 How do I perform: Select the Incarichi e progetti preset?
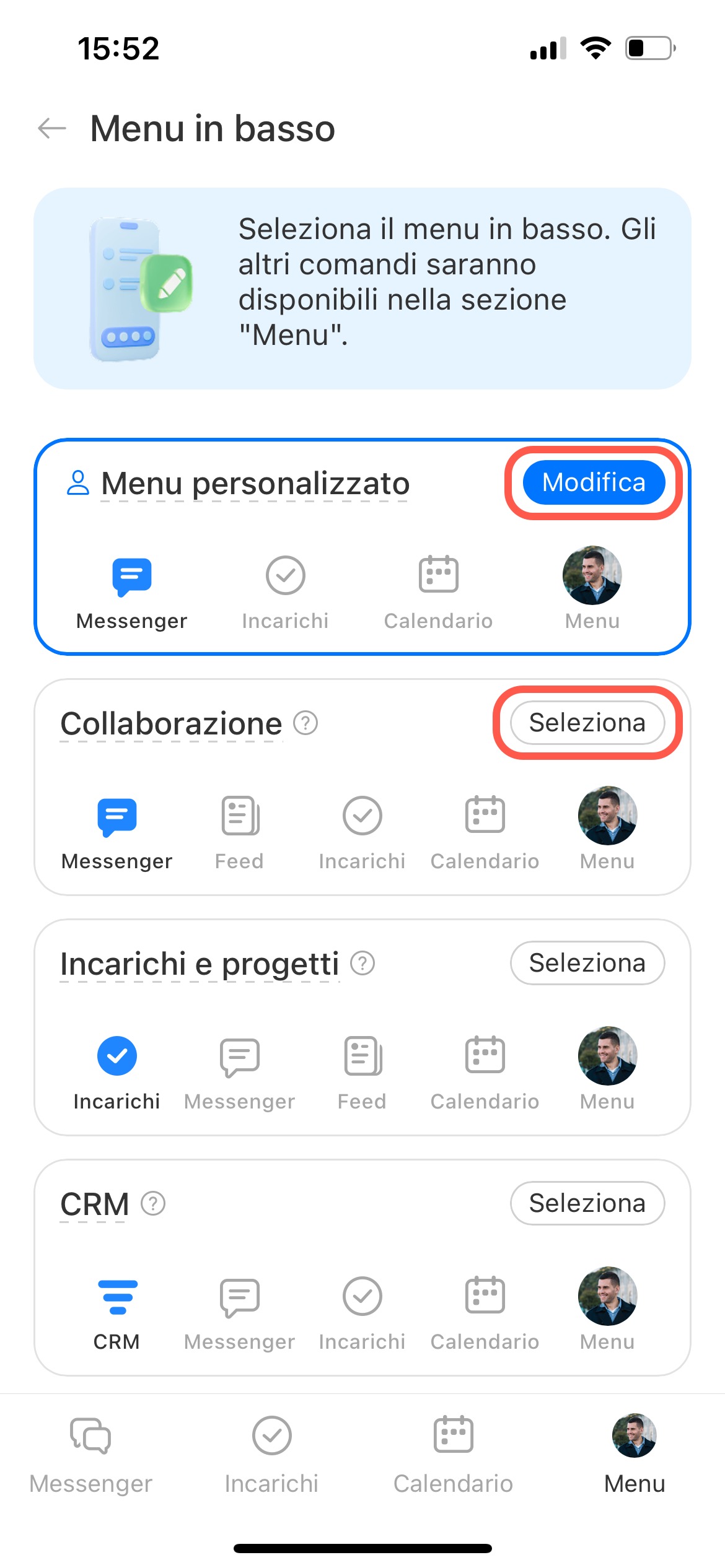587,963
